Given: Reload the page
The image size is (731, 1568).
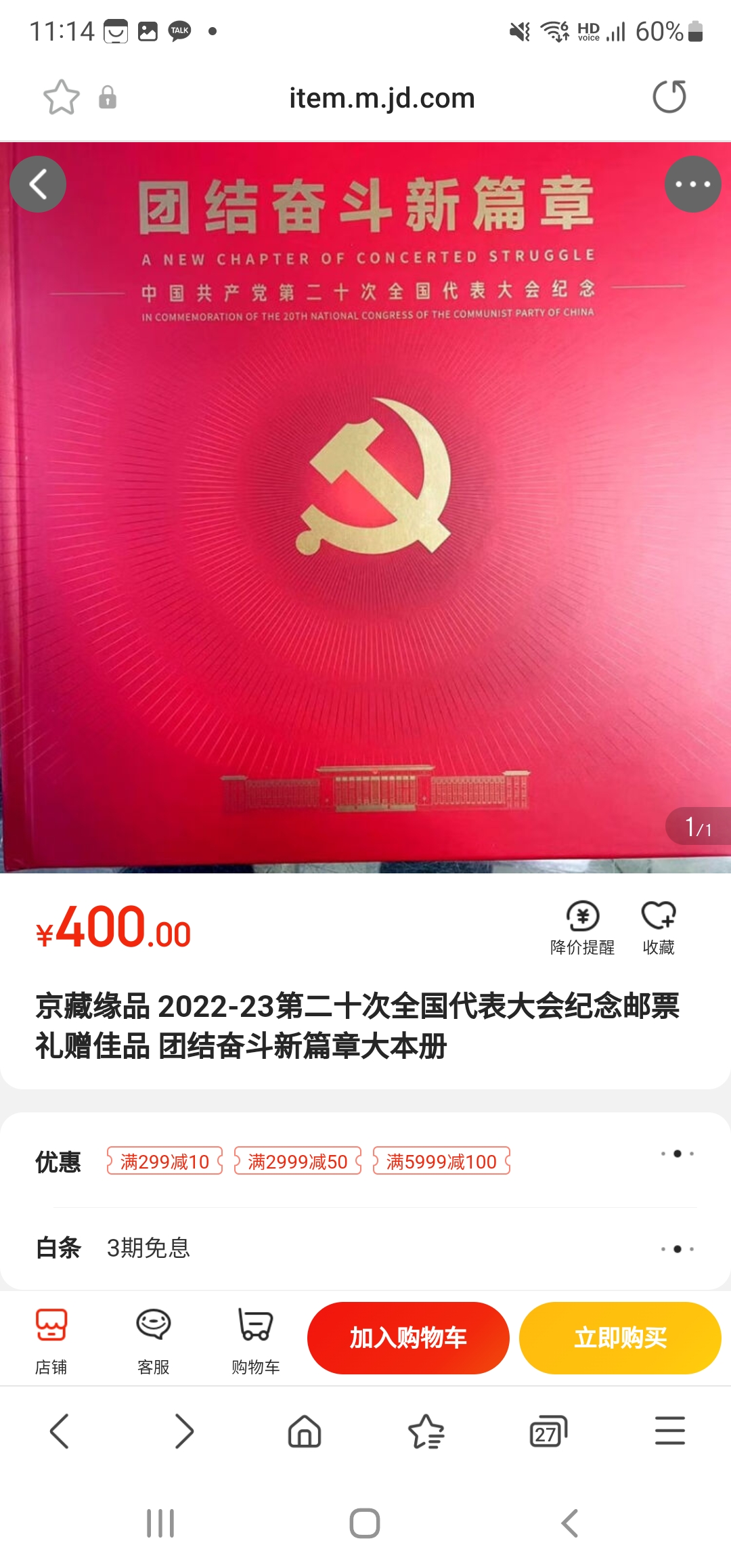Looking at the screenshot, I should (x=669, y=97).
